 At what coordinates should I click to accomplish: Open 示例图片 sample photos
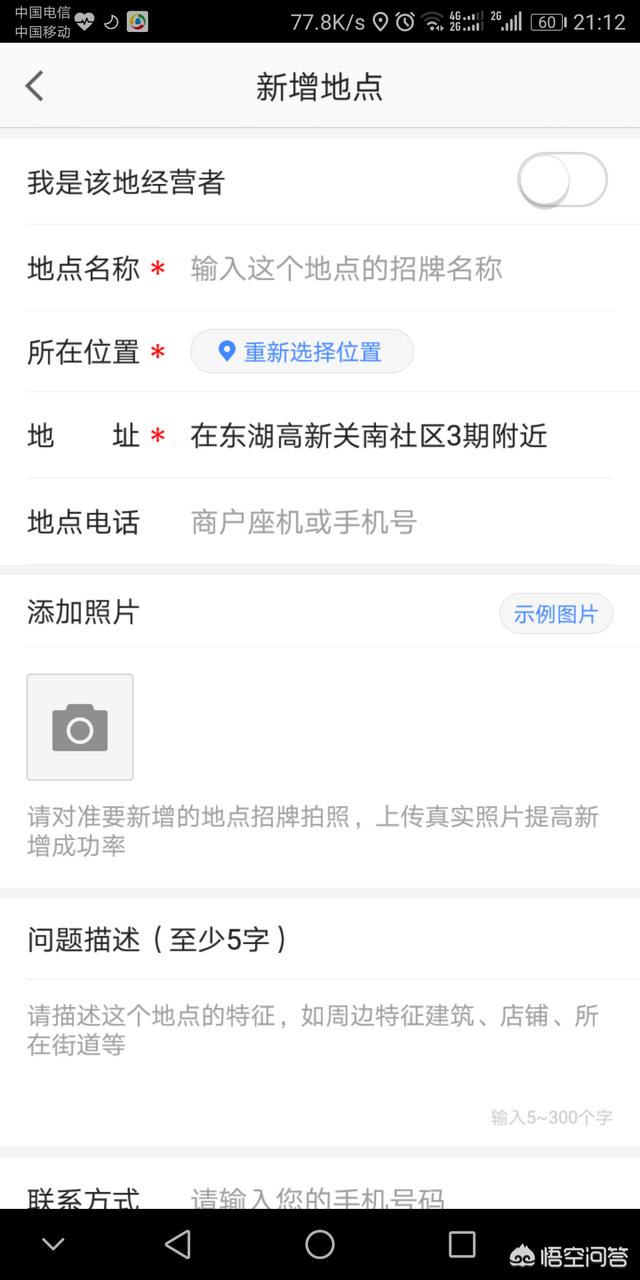556,614
